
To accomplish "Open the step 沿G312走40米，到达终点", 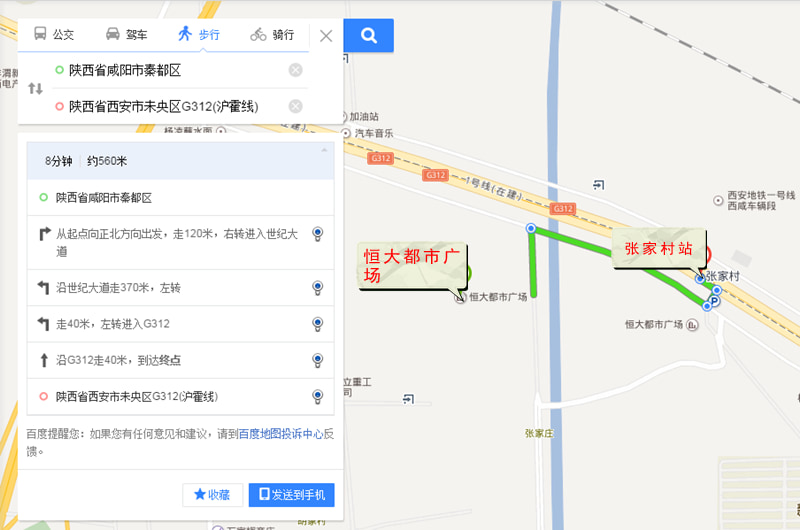I will point(176,360).
